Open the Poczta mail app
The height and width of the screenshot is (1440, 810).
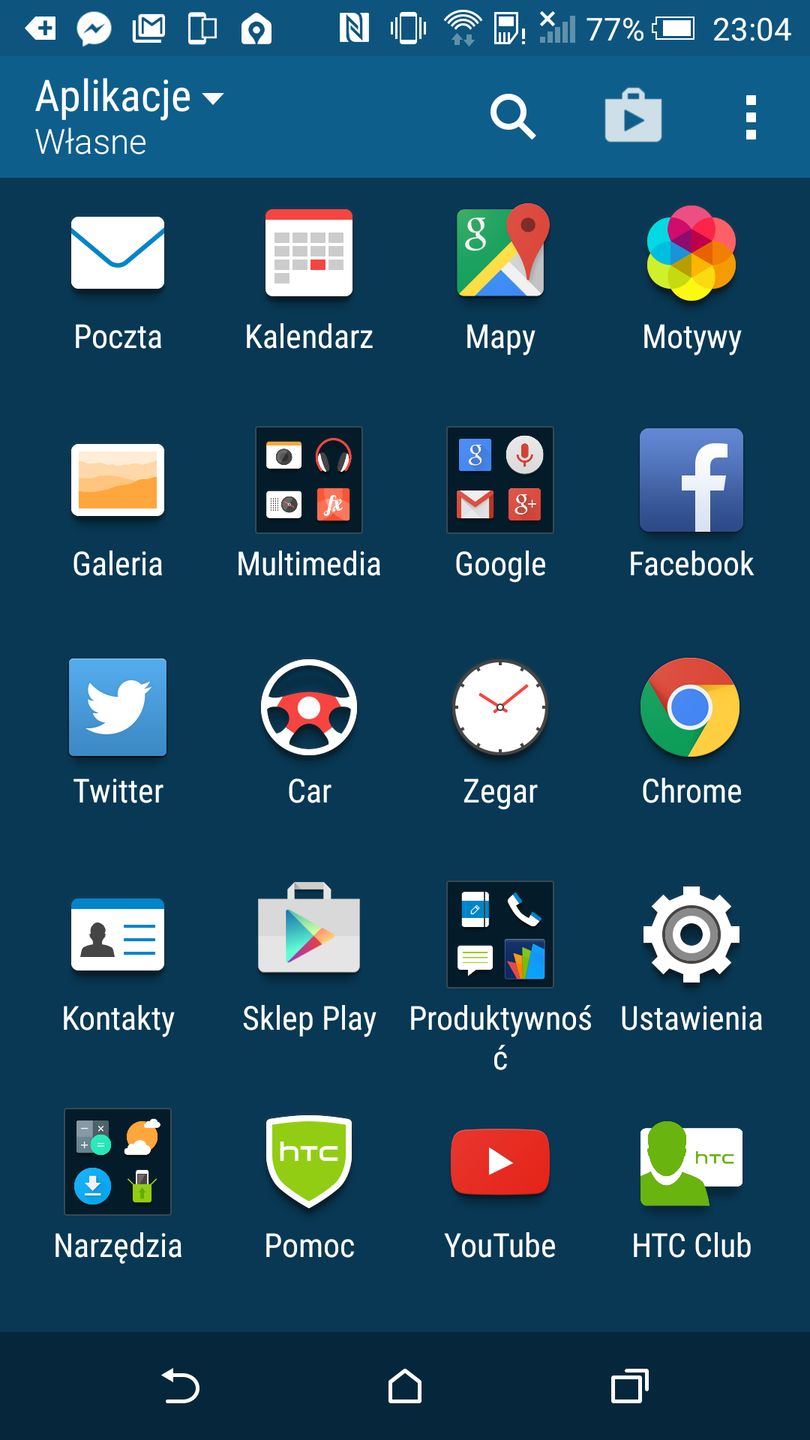pyautogui.click(x=117, y=253)
